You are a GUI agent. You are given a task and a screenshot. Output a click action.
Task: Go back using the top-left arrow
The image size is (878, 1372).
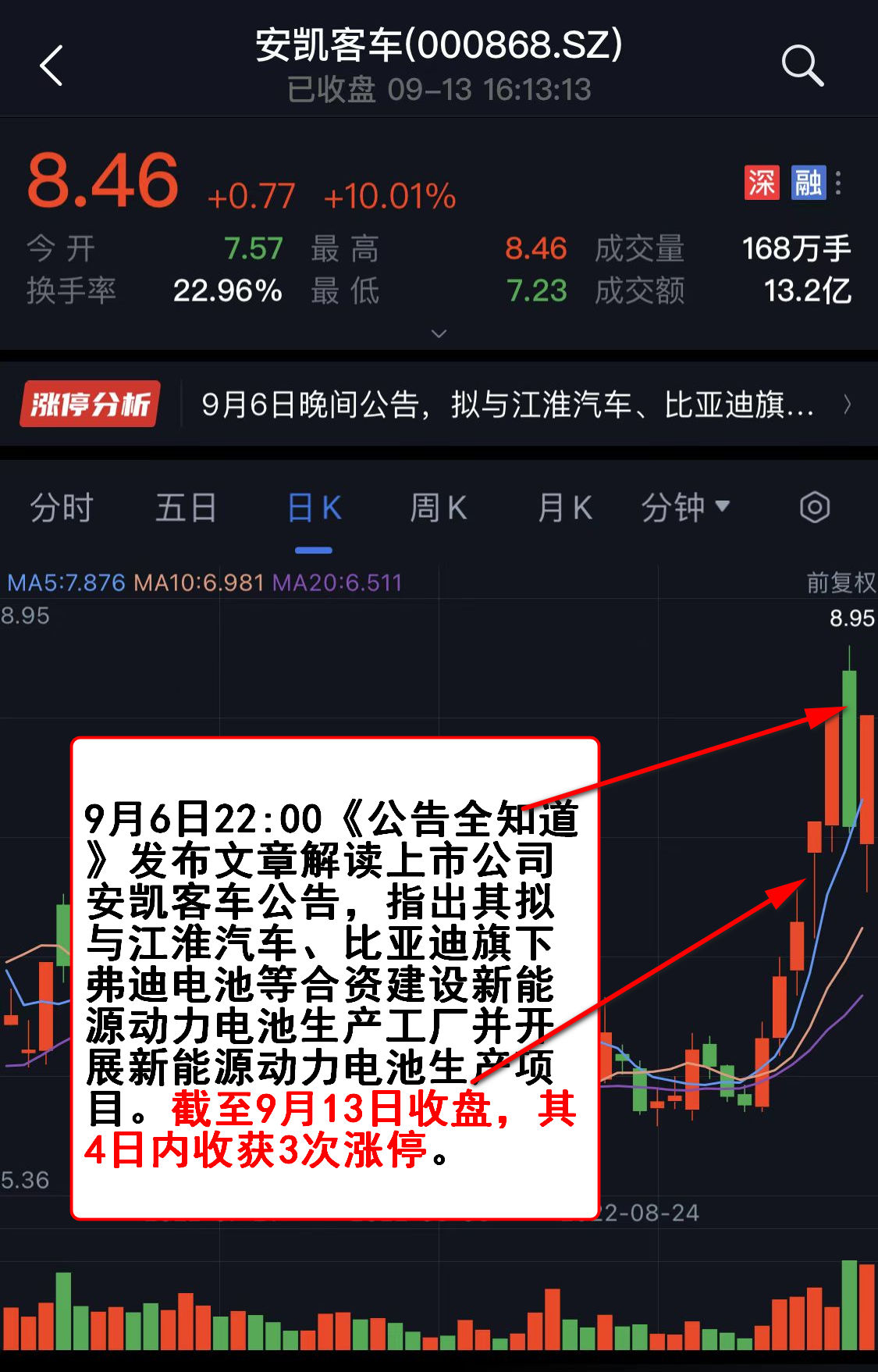point(52,66)
